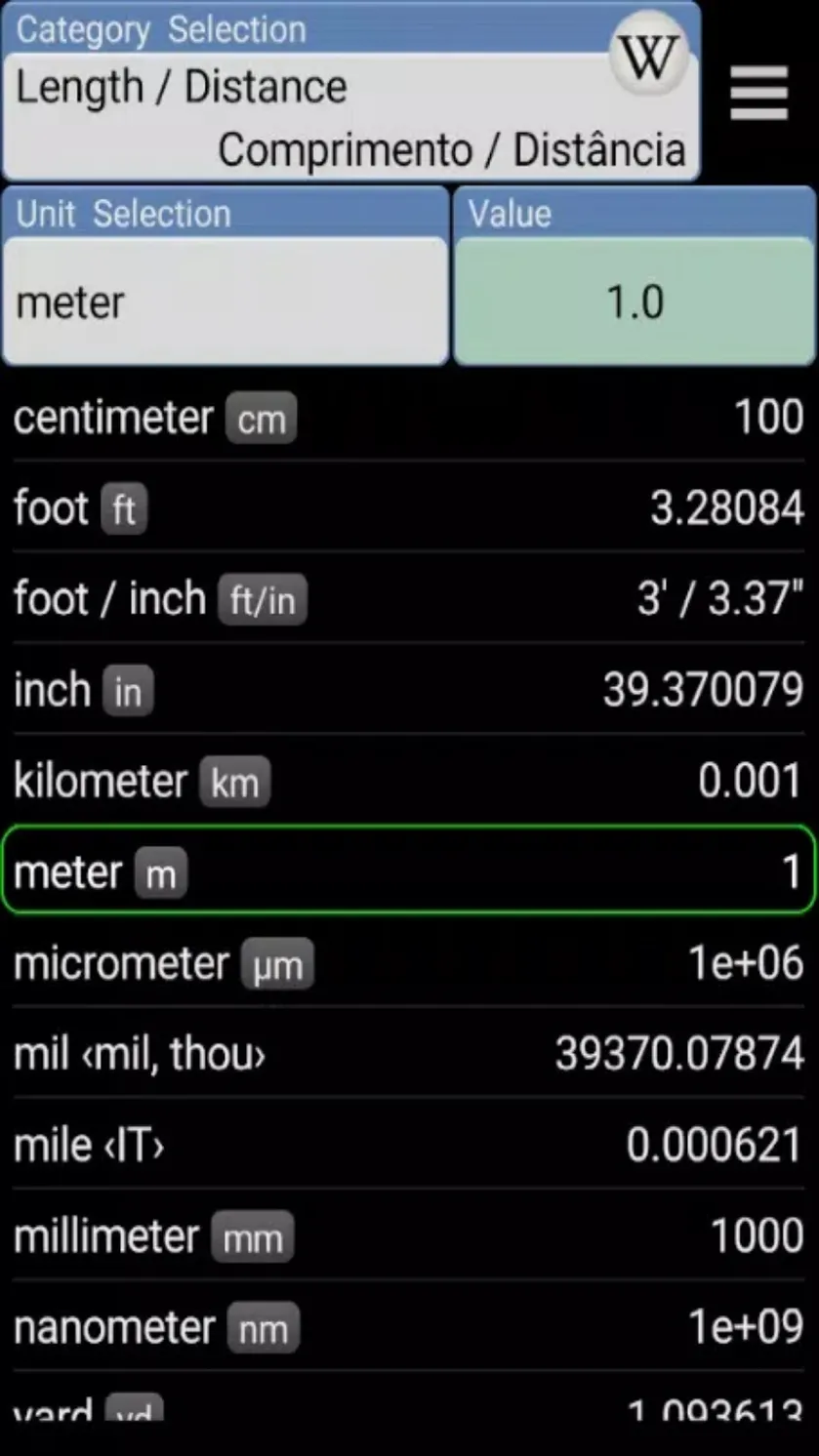Edit the 1.0 value field
The height and width of the screenshot is (1456, 819).
635,277
